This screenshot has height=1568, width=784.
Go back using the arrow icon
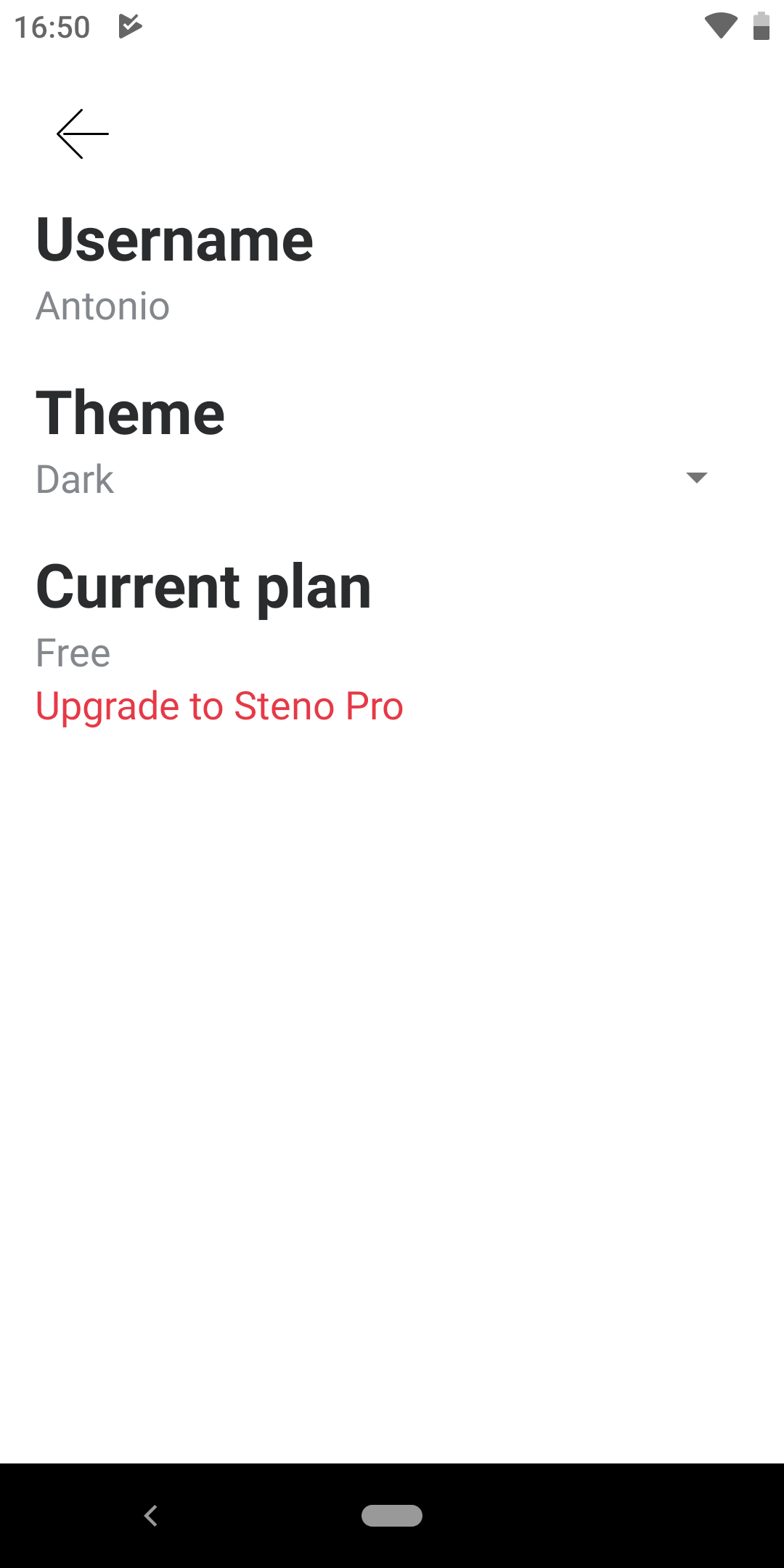(x=83, y=134)
